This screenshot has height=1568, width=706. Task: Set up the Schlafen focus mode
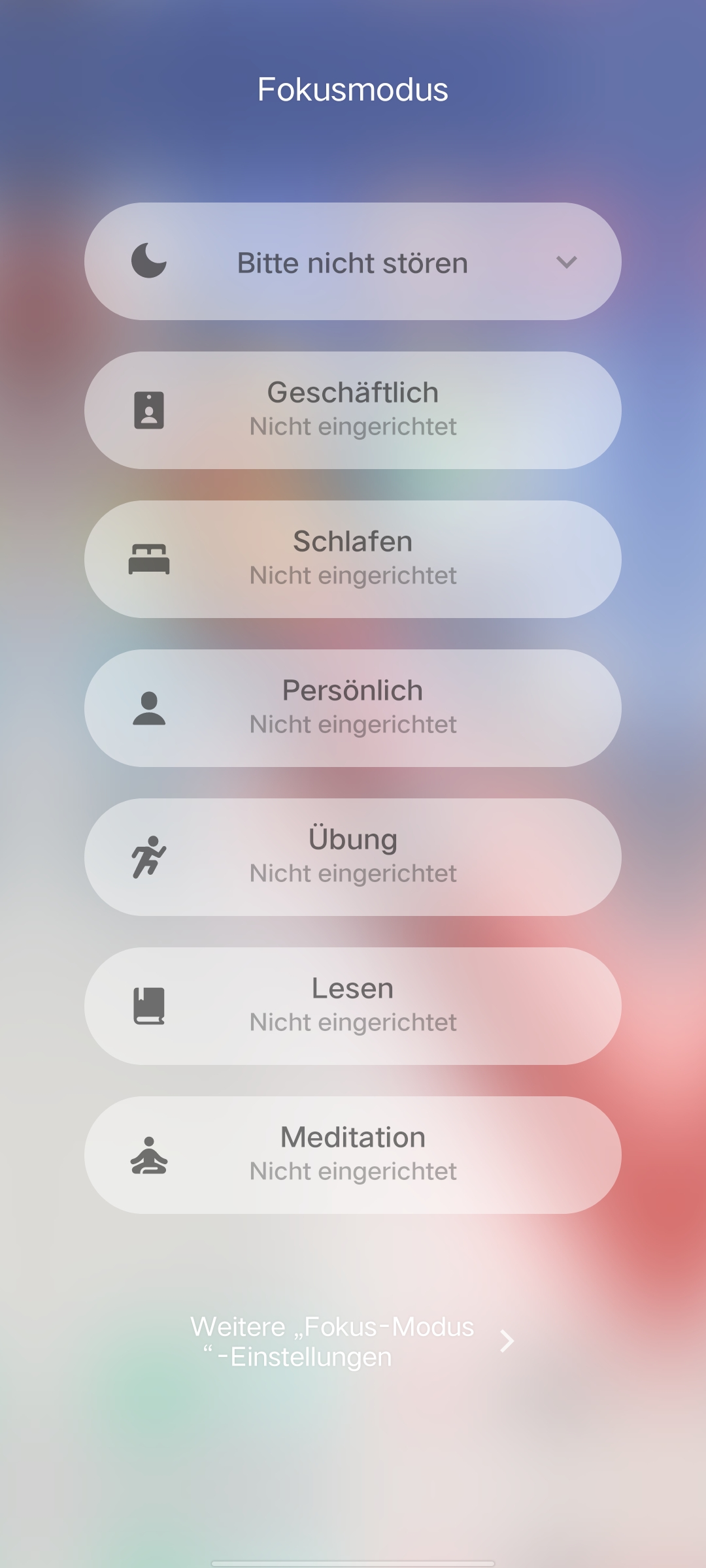pos(352,559)
